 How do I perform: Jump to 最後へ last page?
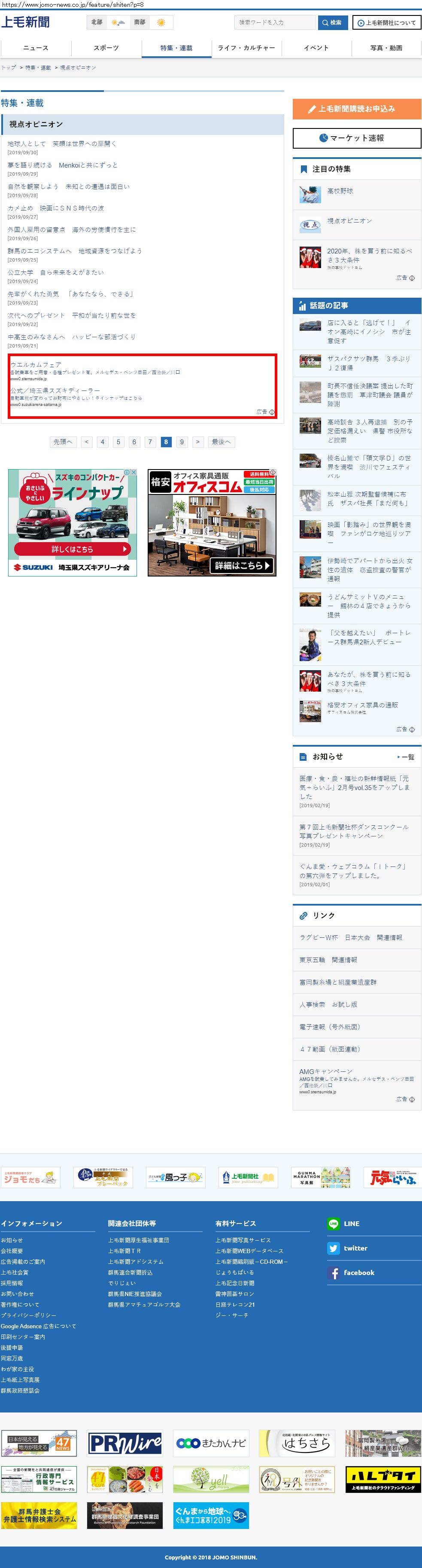coord(221,442)
